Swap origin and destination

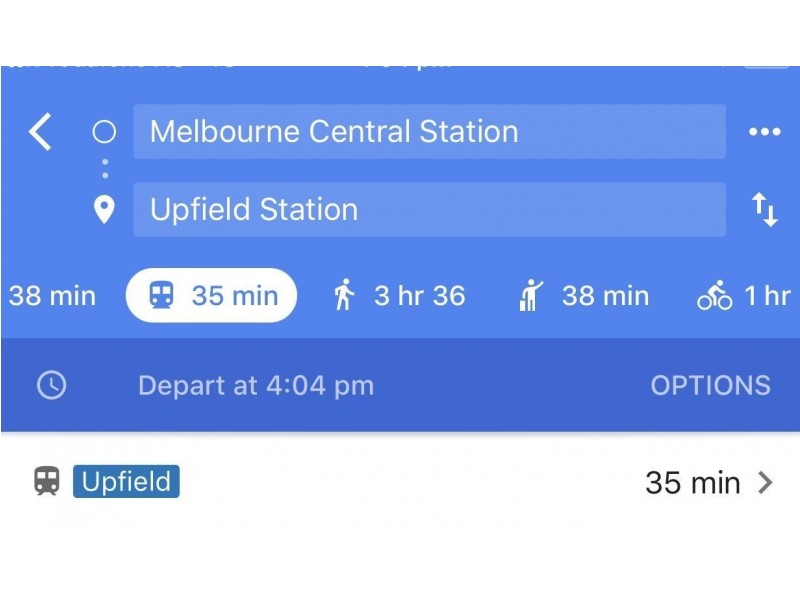[x=764, y=210]
